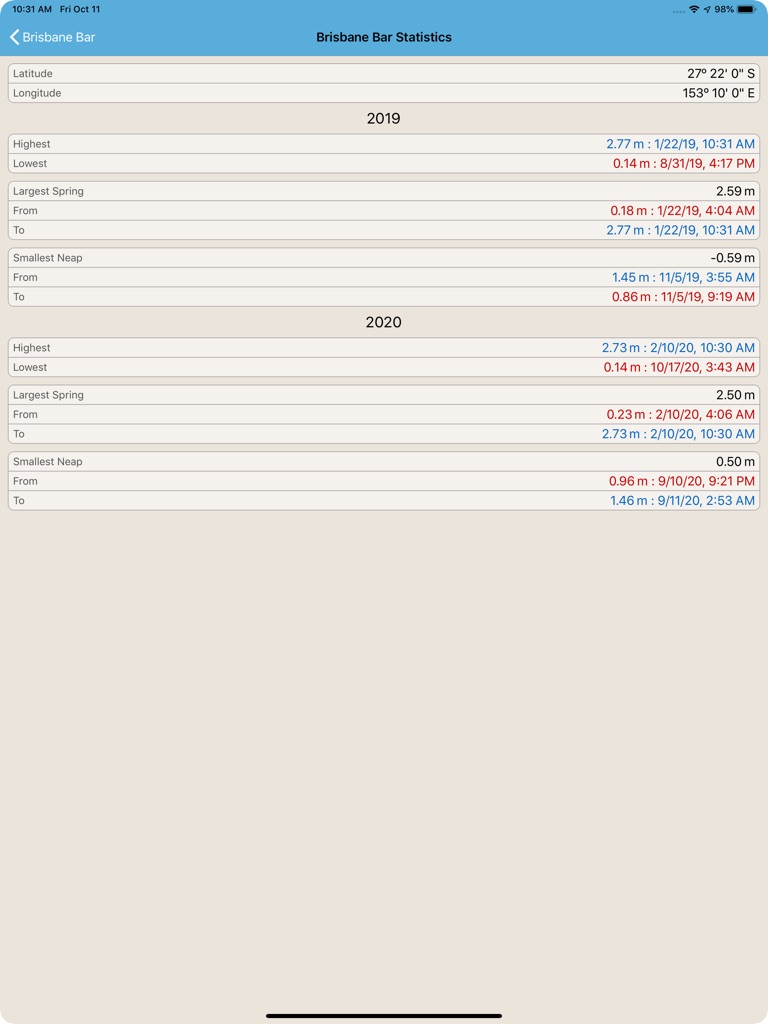768x1024 pixels.
Task: Tap the clock in the status bar
Action: (x=30, y=8)
